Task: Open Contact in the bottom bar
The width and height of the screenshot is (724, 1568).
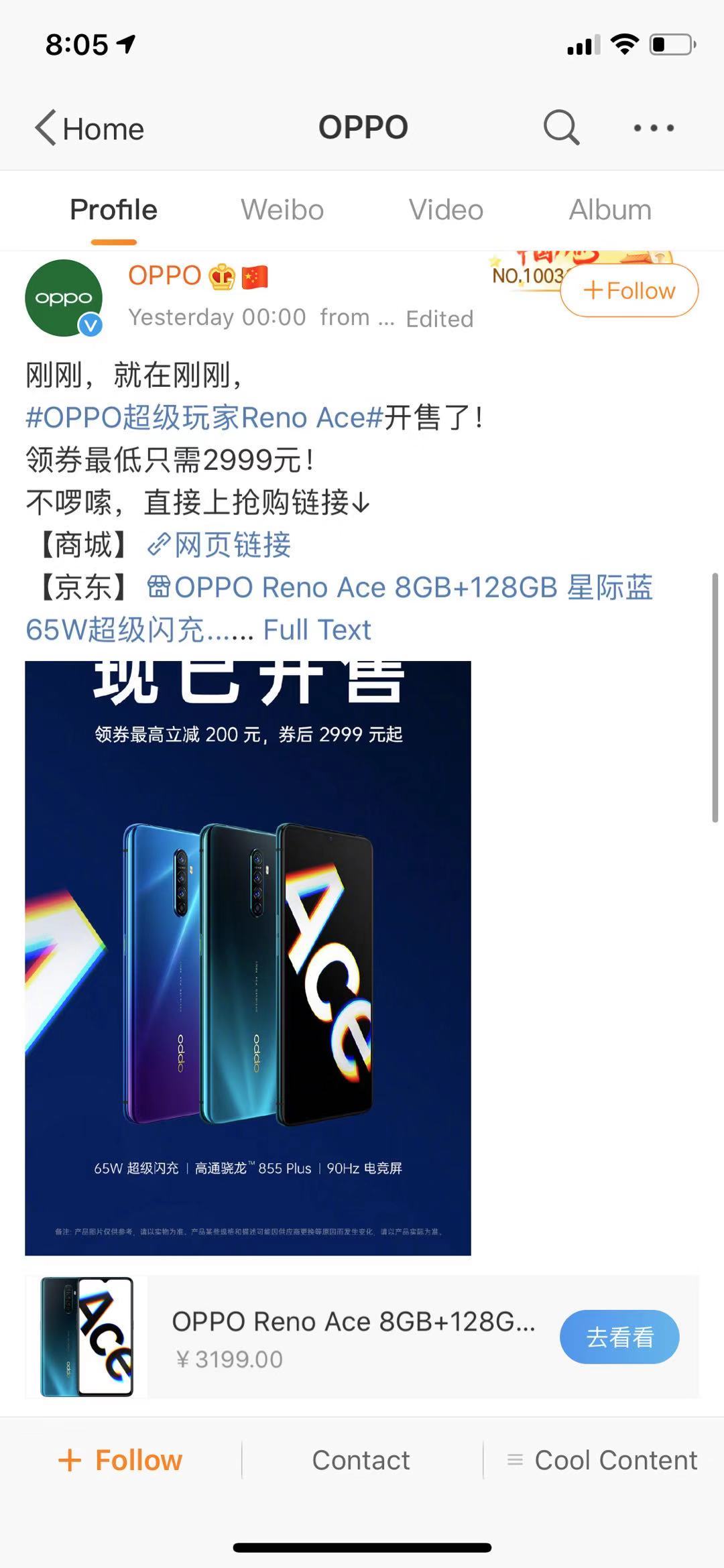Action: point(361,1460)
